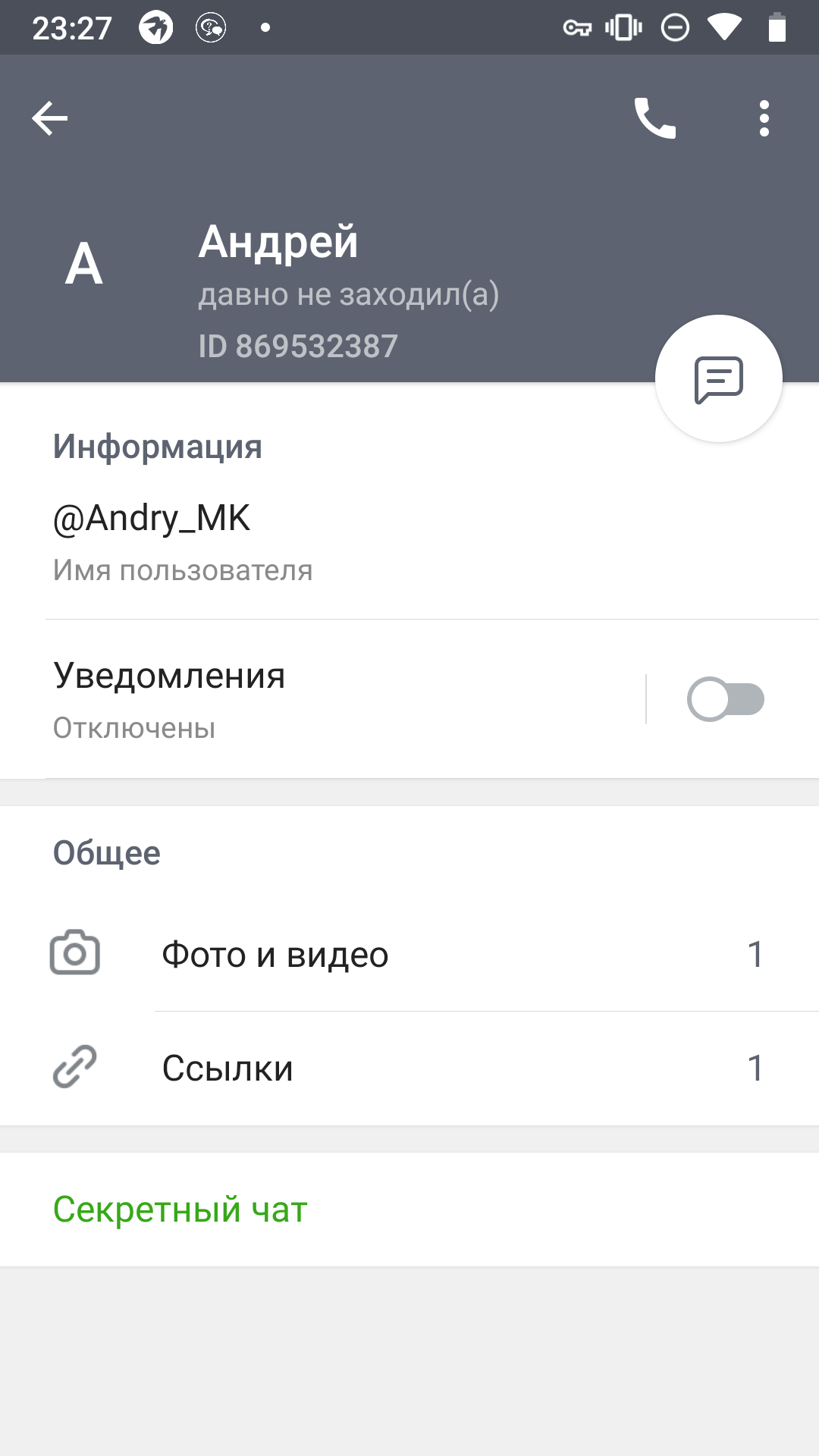Open message chat with Андрей
This screenshot has width=819, height=1456.
[x=718, y=378]
